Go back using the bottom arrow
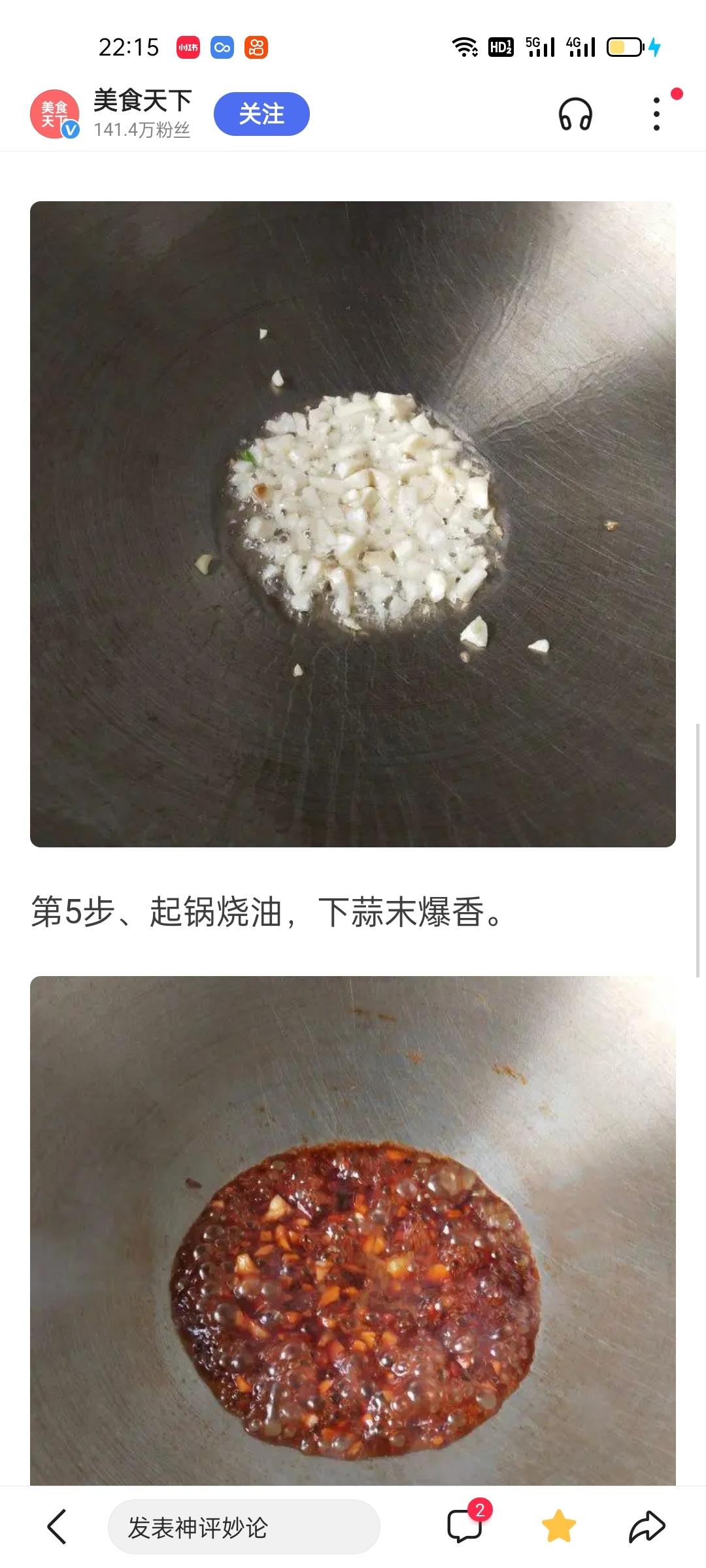Viewport: 706px width, 1568px height. (58, 1527)
